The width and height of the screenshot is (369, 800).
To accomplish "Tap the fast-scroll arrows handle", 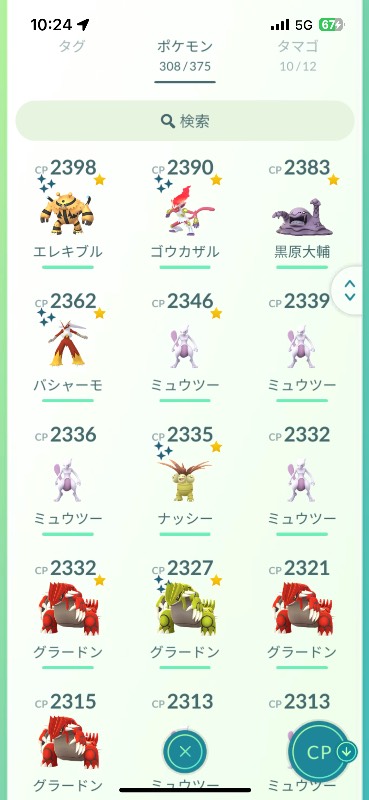I will [350, 290].
